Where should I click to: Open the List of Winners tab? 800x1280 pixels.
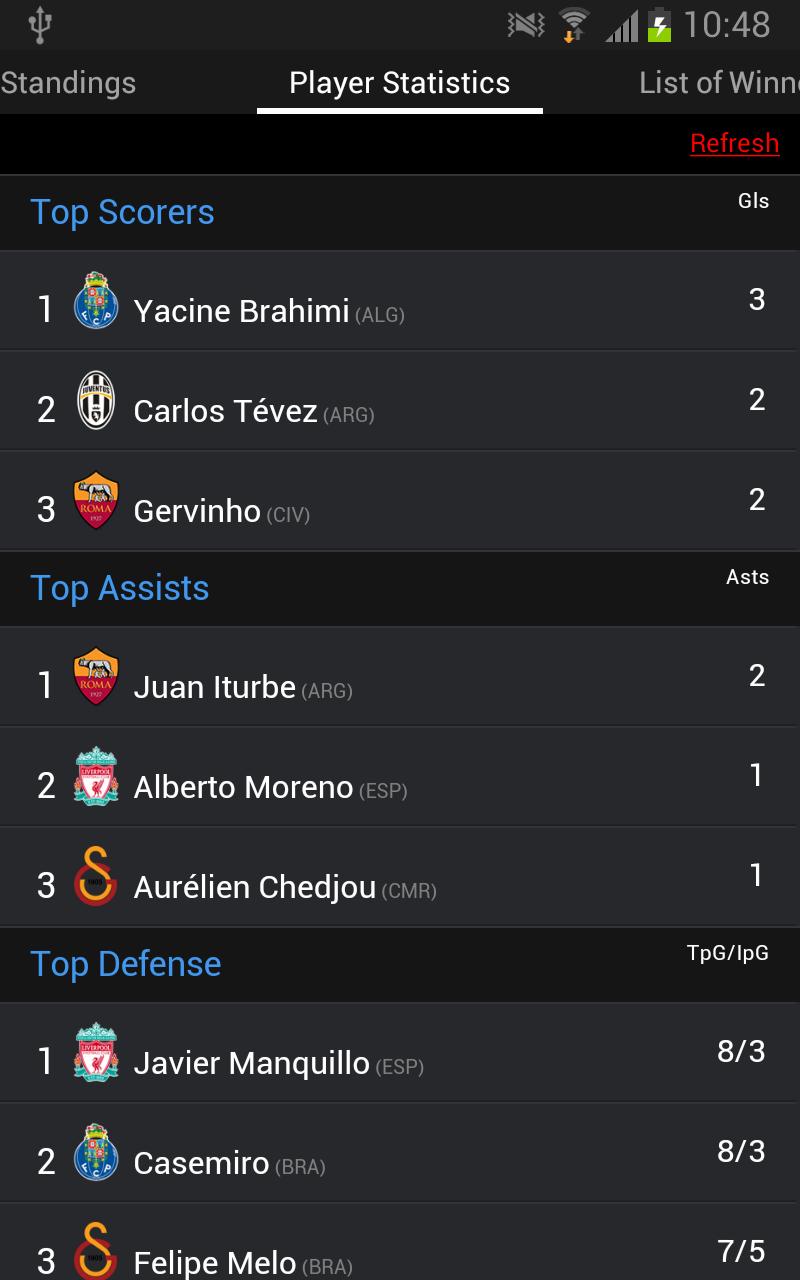(x=720, y=83)
